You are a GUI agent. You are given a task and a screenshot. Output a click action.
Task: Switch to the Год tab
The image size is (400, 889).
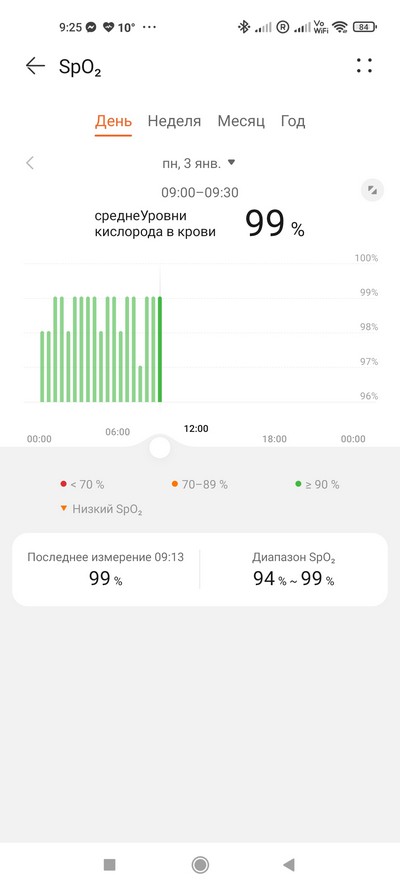[293, 121]
